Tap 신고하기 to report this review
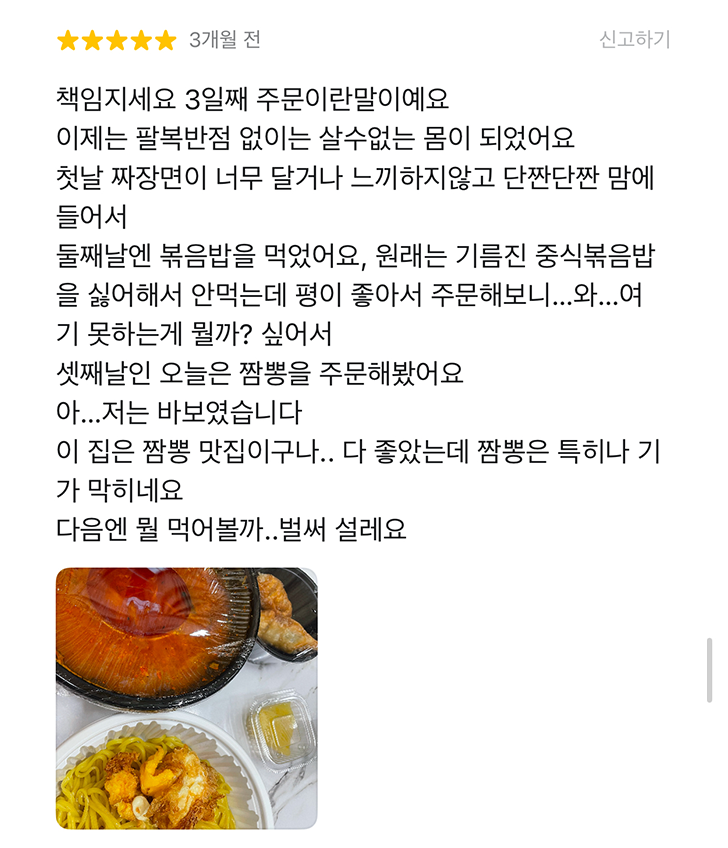The image size is (728, 848). pos(634,40)
